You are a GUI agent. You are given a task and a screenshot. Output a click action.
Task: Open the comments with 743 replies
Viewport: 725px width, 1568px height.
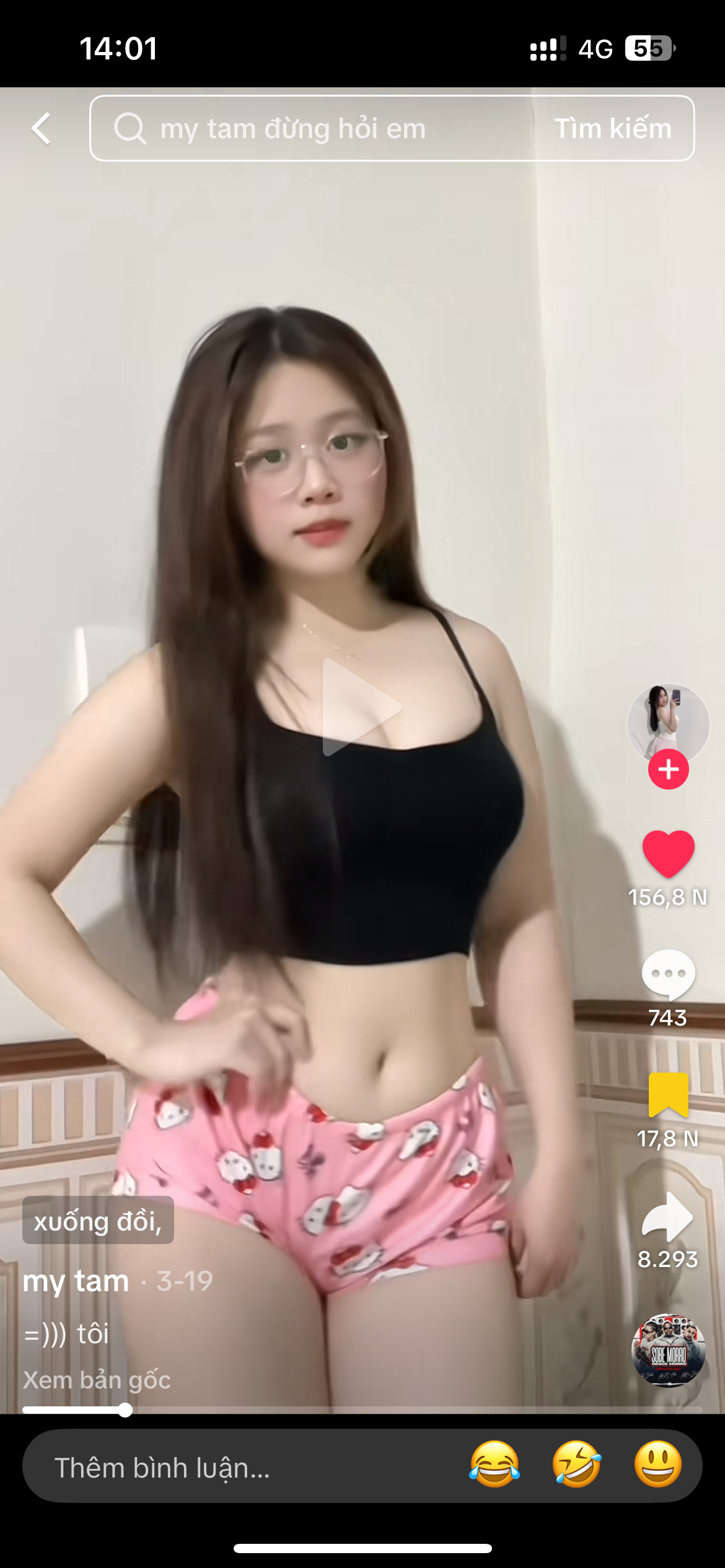pos(668,975)
